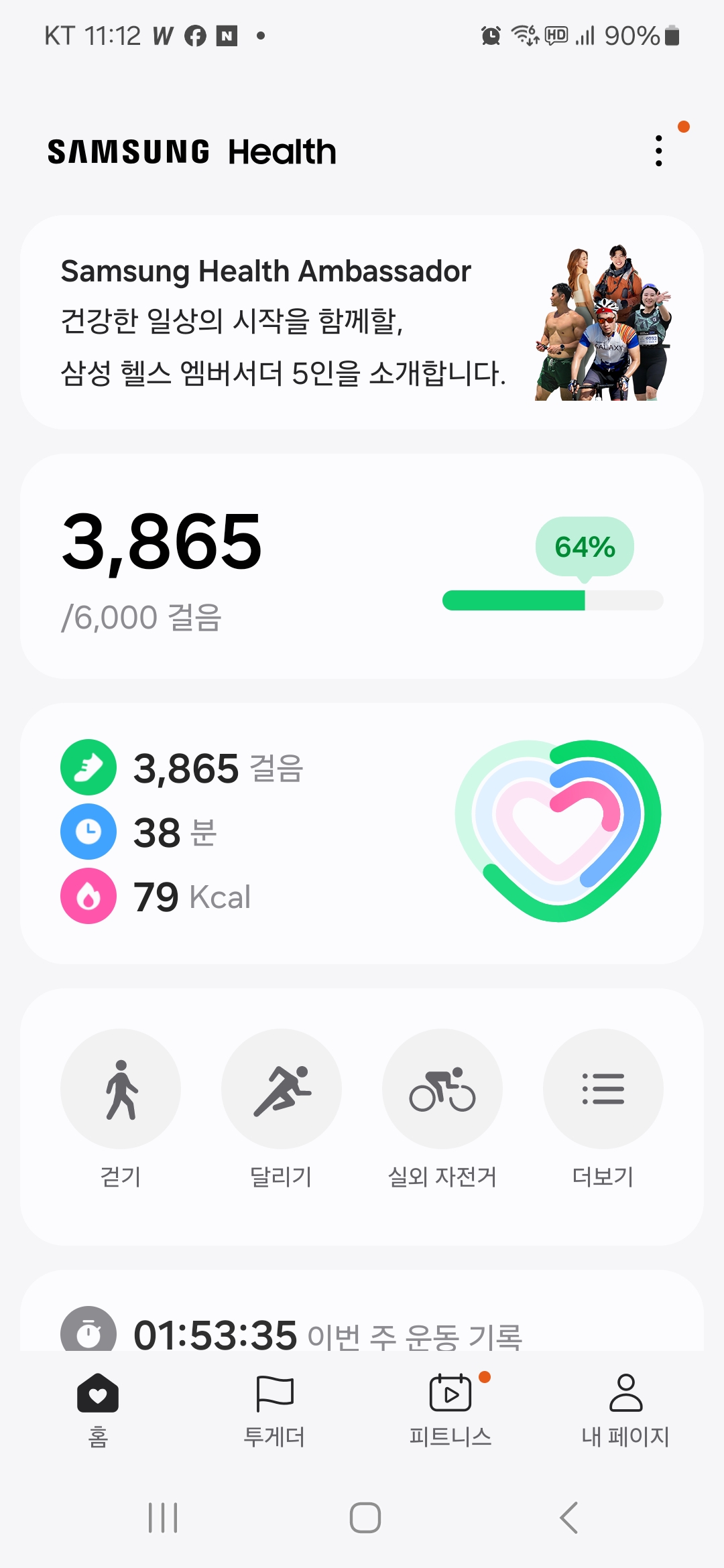Image resolution: width=724 pixels, height=1568 pixels.
Task: Open the Samsung Health Ambassador banner
Action: click(x=362, y=322)
